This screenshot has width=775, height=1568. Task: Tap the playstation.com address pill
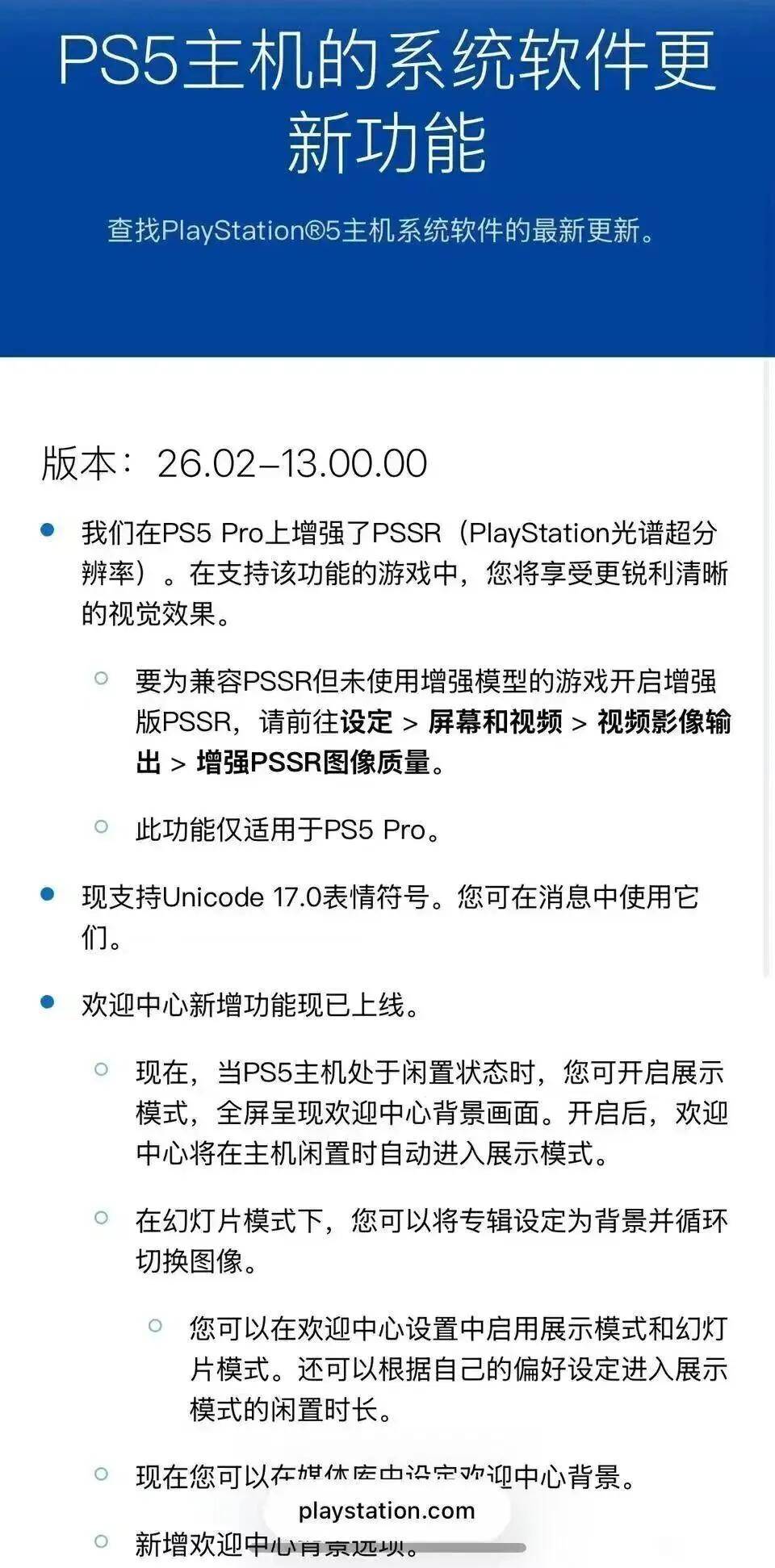[x=387, y=1511]
